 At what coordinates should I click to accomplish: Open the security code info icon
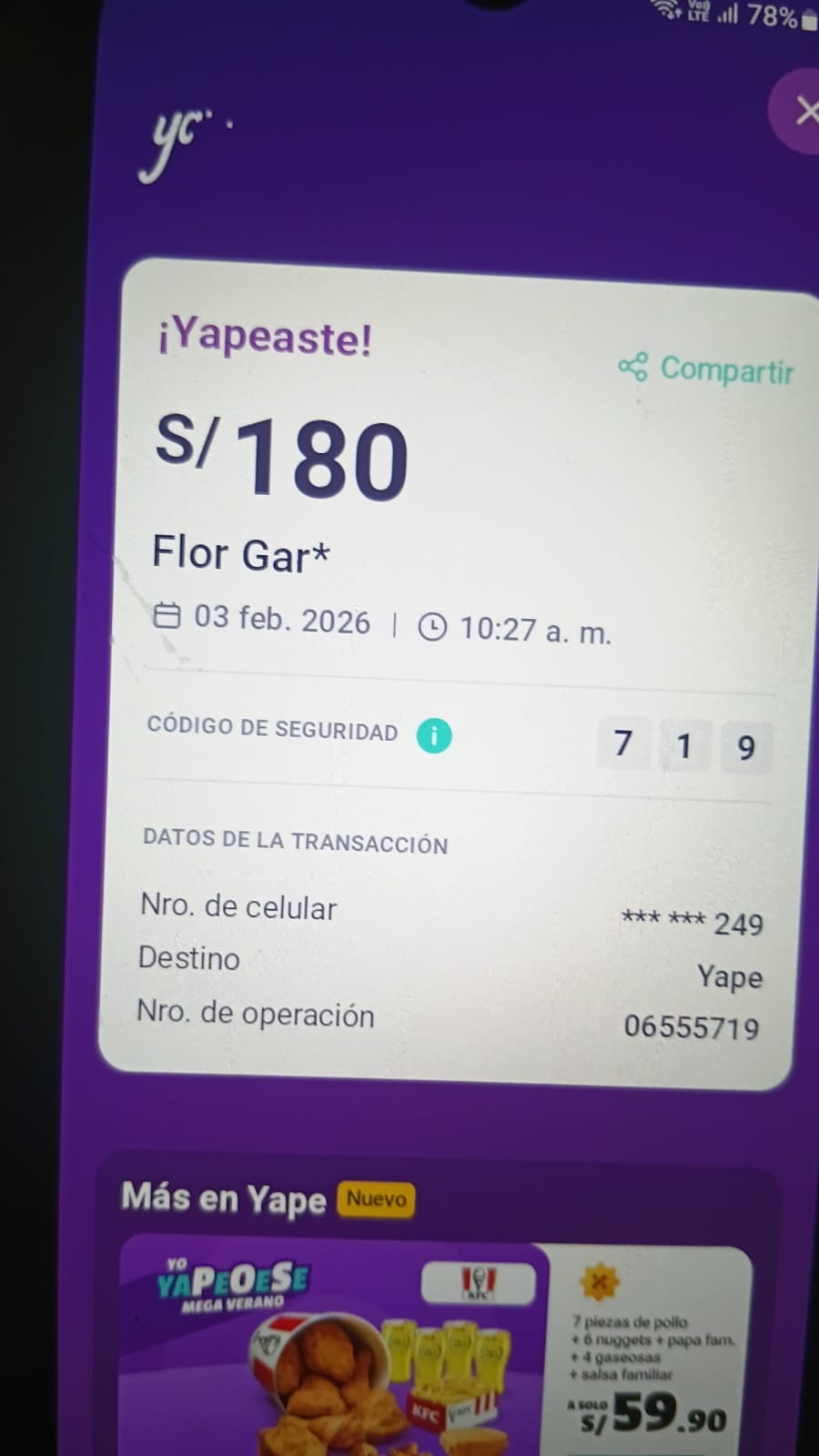tap(434, 735)
